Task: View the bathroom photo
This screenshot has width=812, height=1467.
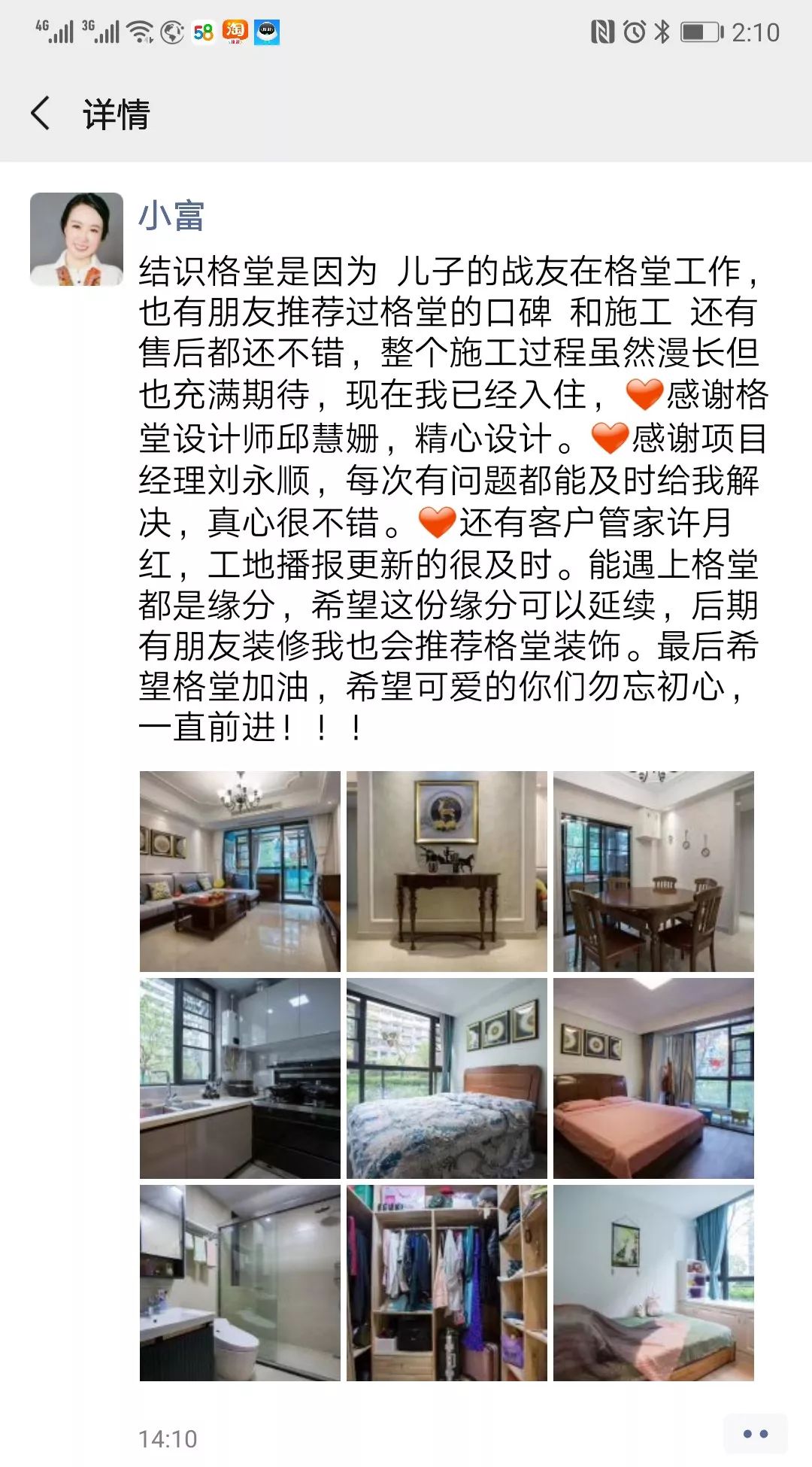Action: tap(240, 1283)
